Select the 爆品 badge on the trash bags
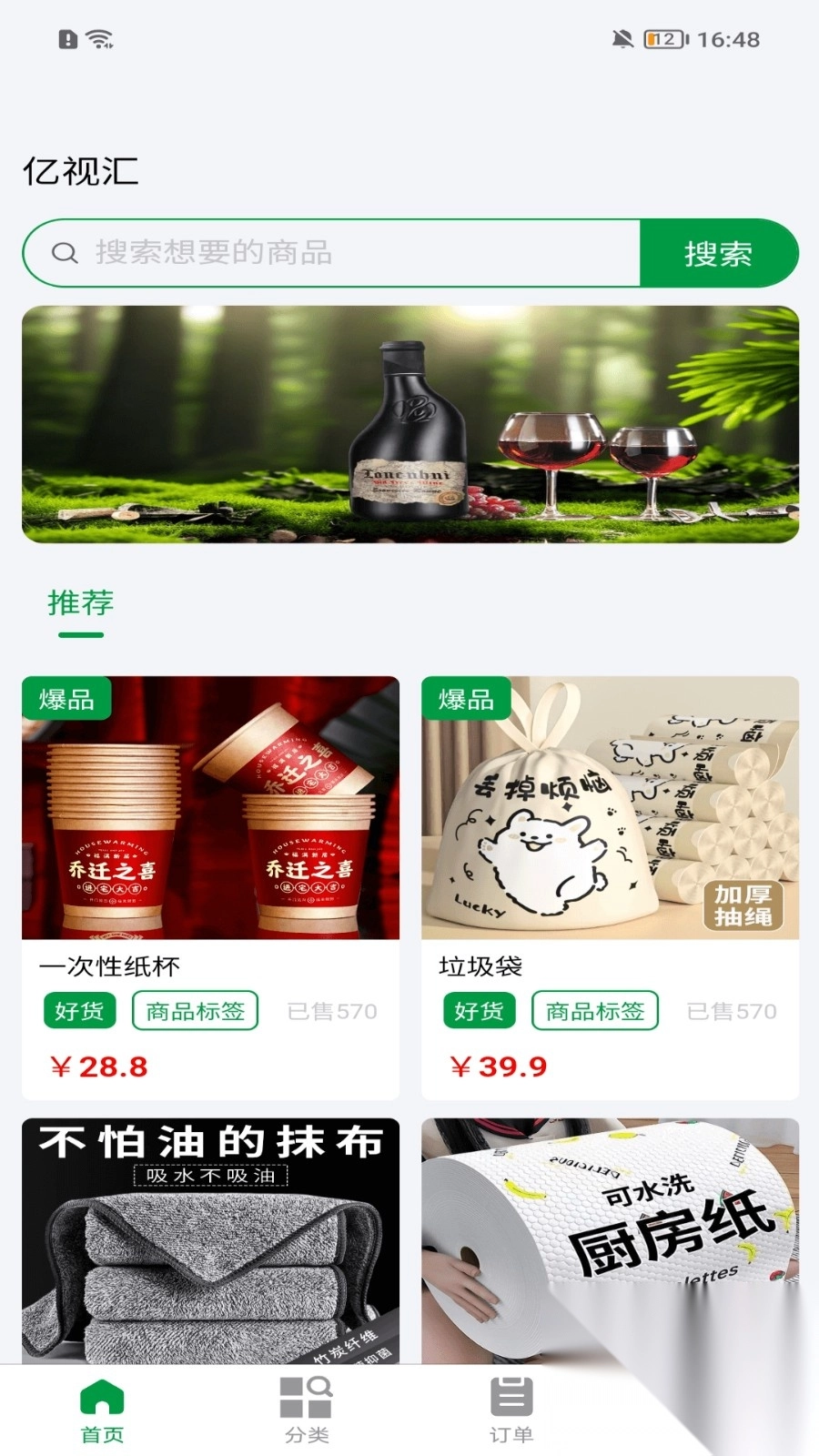819x1456 pixels. point(465,700)
